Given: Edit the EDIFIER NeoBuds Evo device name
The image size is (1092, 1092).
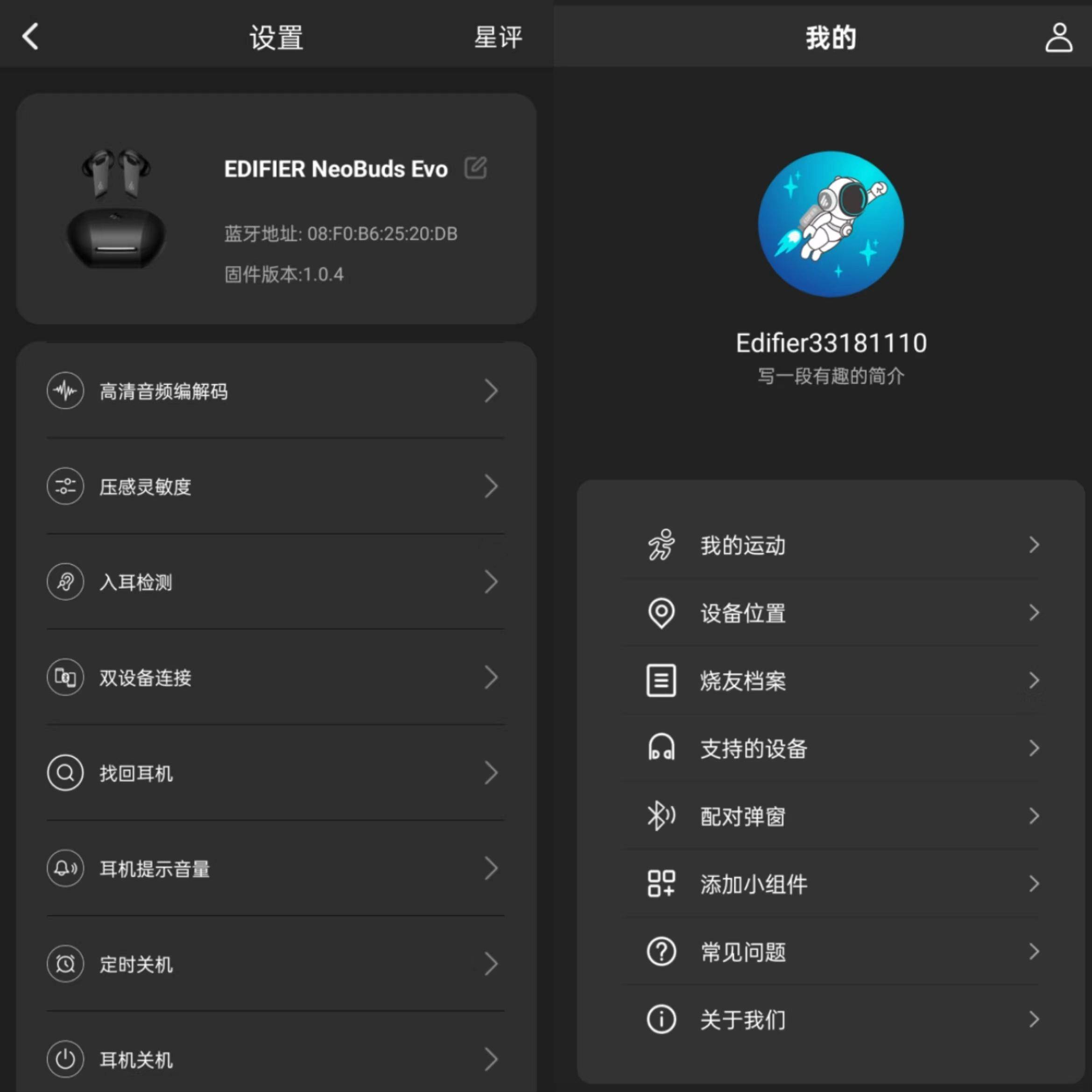Looking at the screenshot, I should point(475,168).
